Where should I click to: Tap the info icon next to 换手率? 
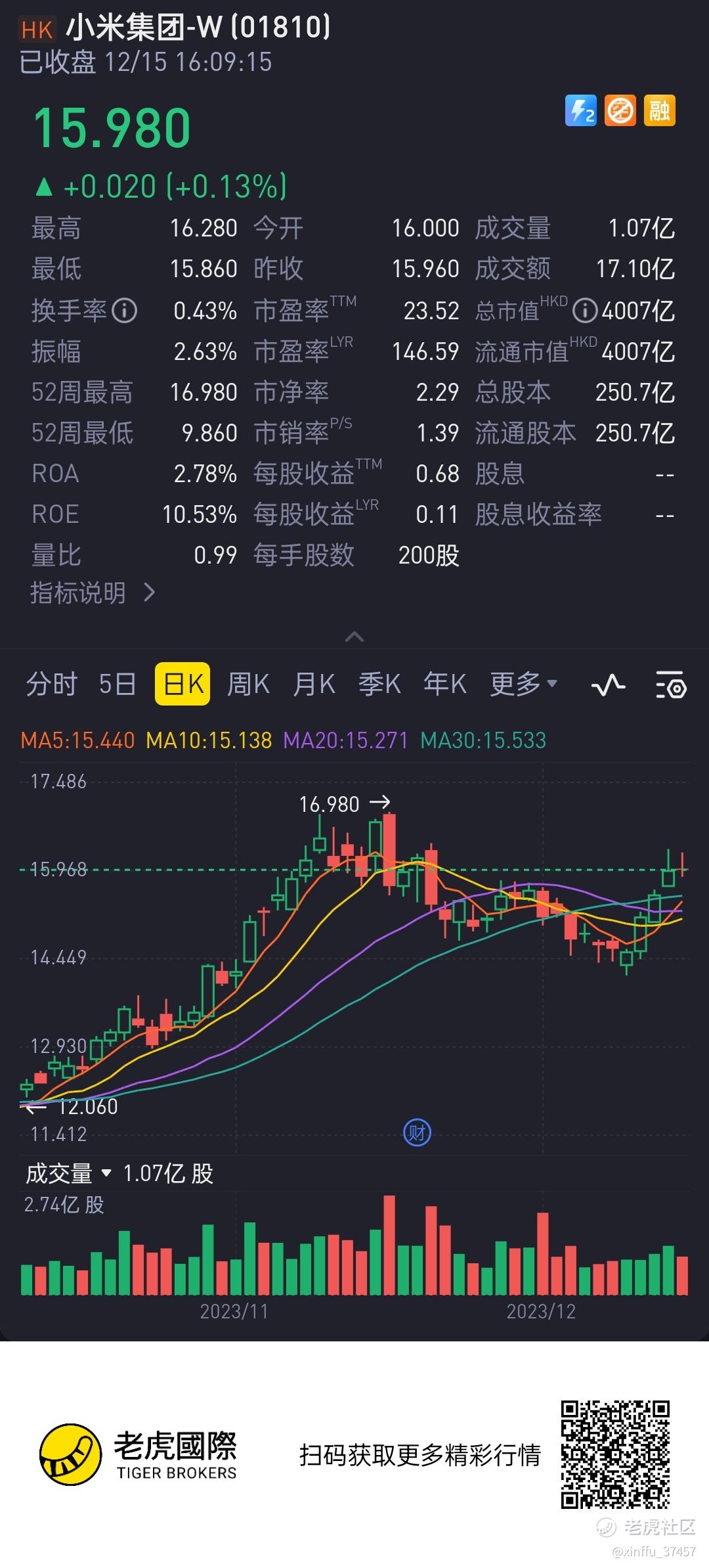click(124, 310)
